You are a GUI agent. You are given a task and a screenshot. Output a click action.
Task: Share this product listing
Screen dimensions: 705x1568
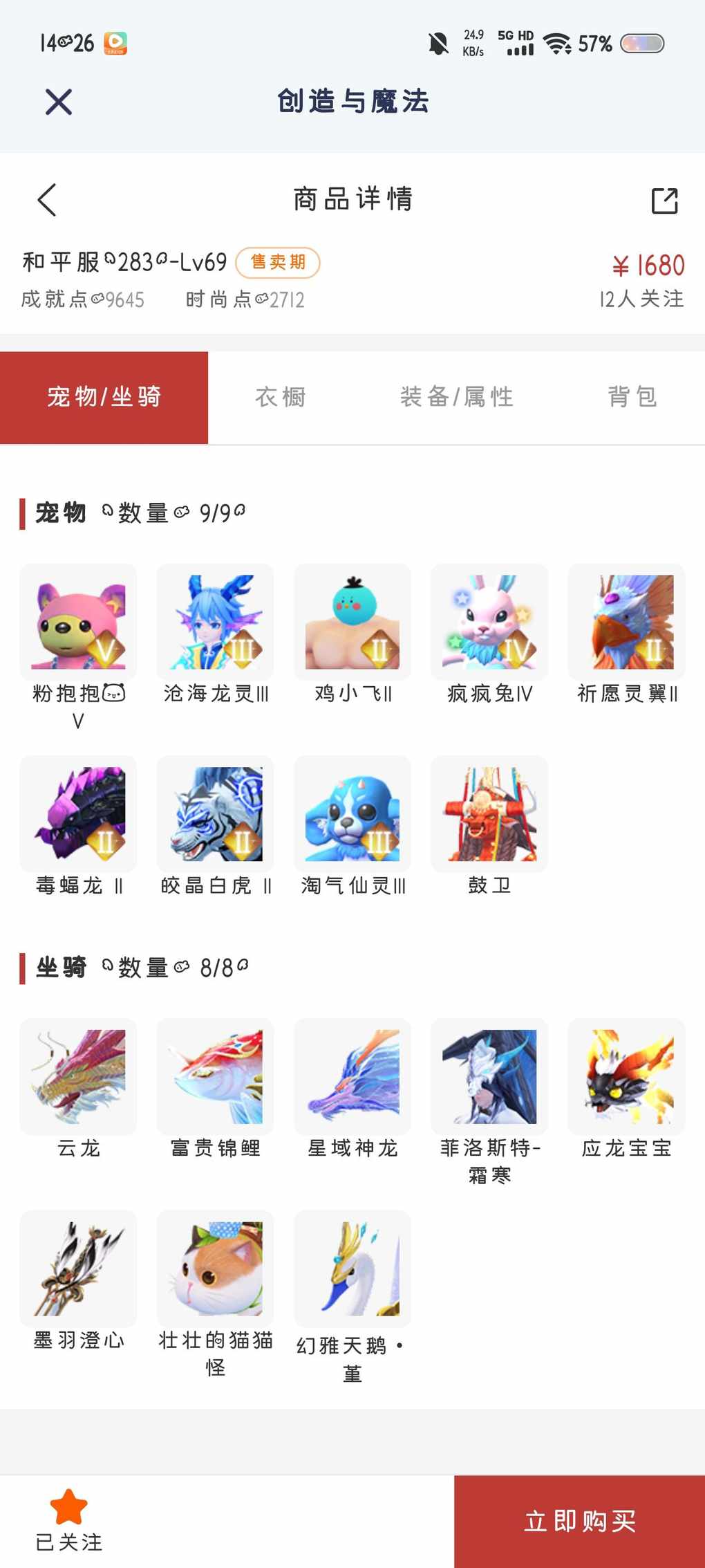tap(664, 201)
